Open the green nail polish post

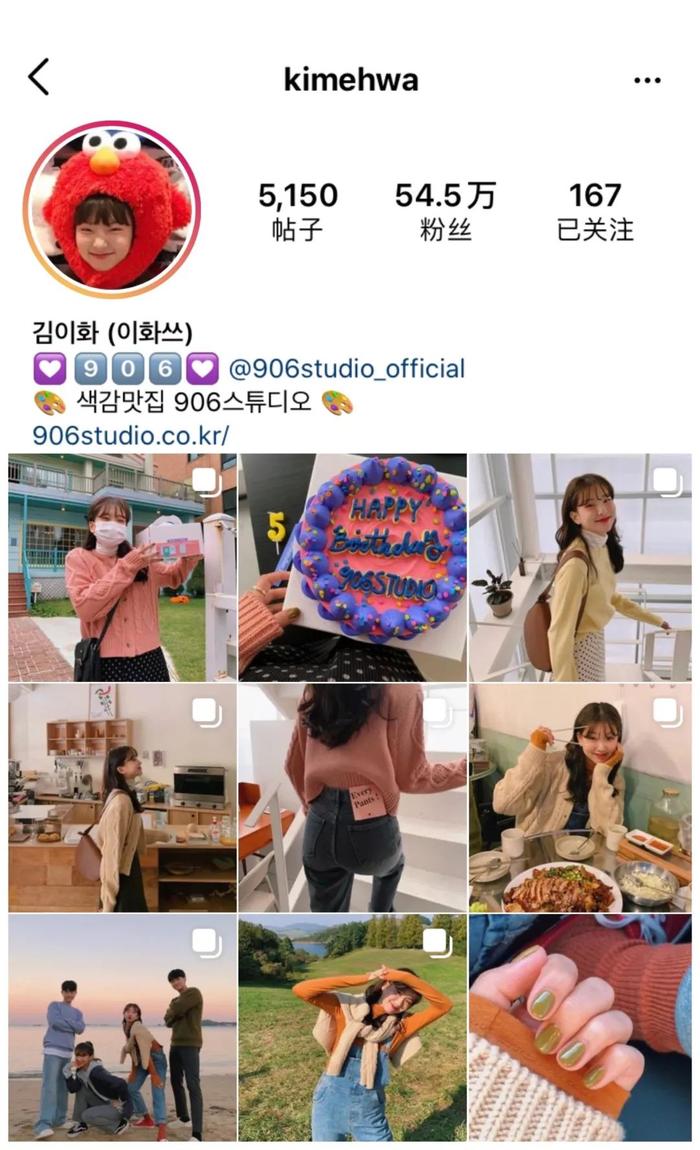580,1027
